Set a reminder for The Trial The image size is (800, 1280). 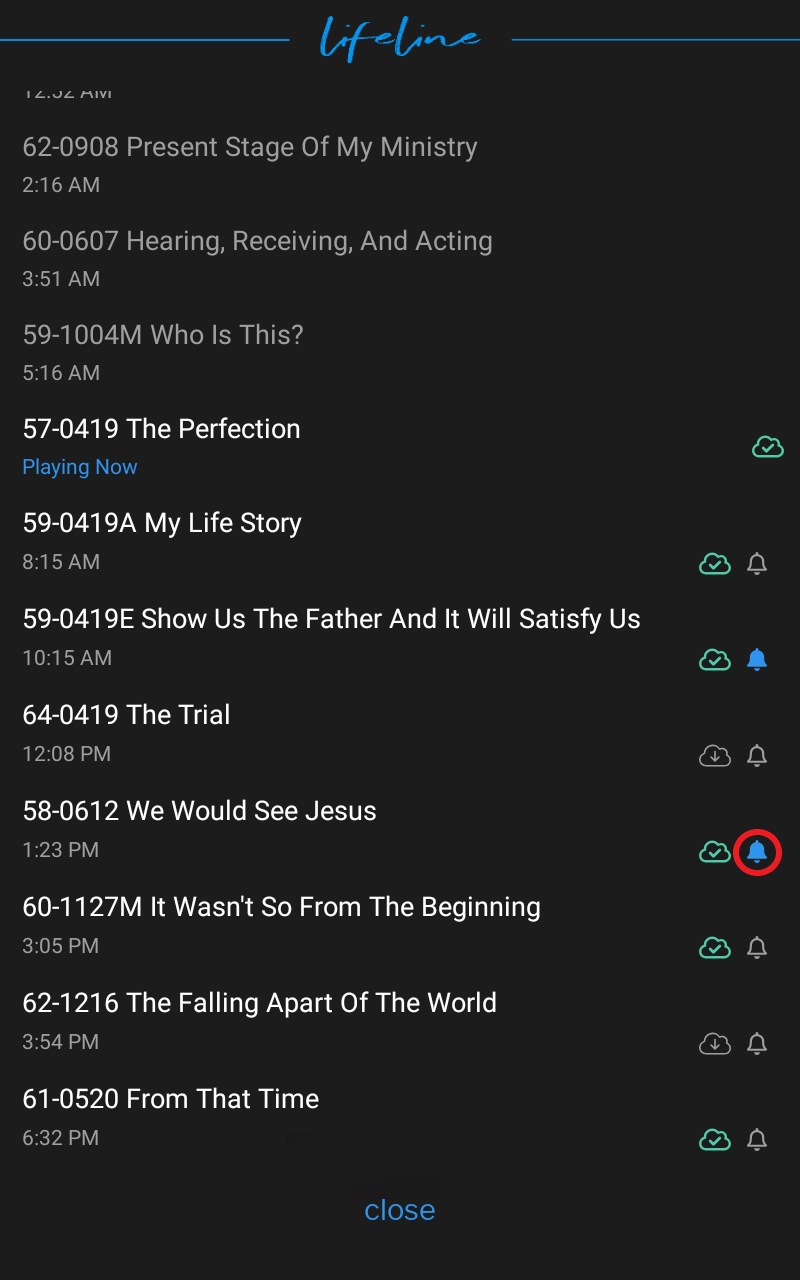(757, 756)
